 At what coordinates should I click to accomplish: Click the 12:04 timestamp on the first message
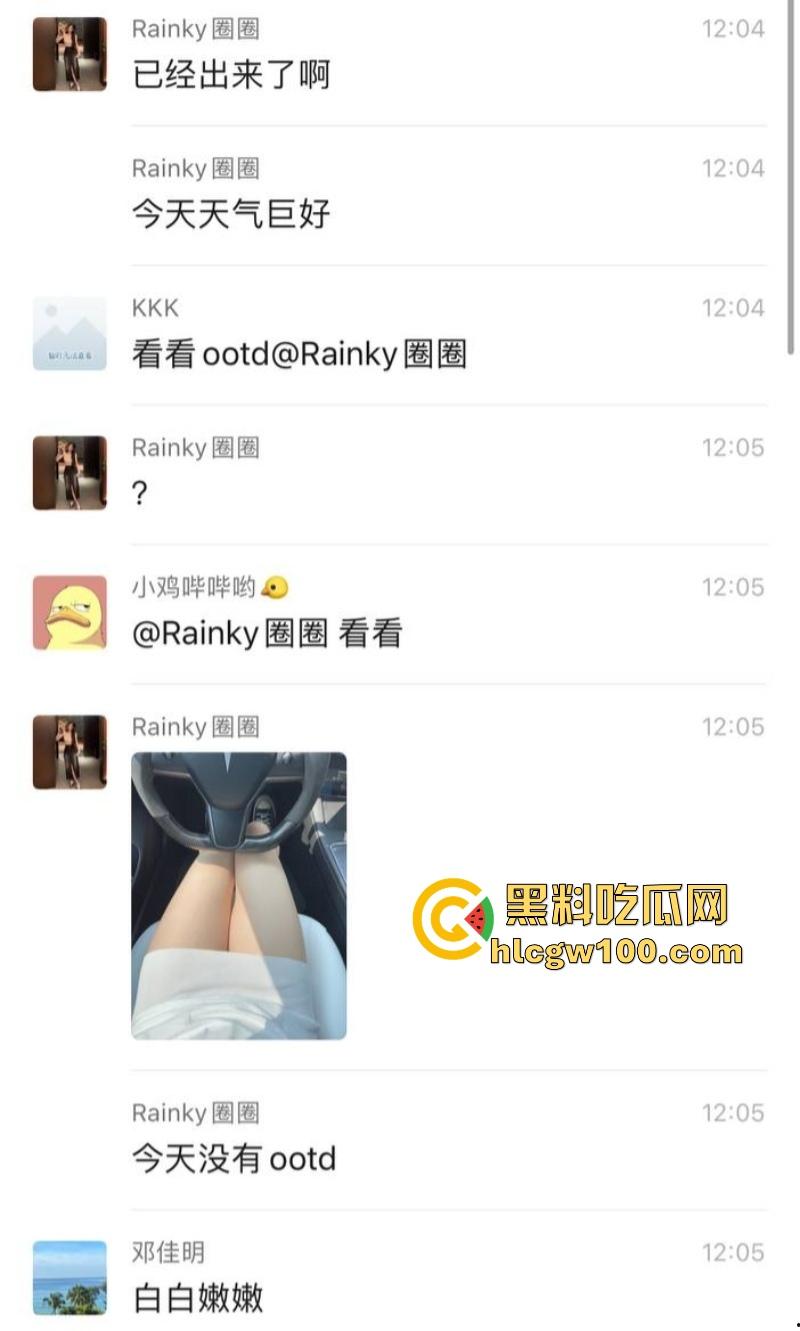[x=734, y=28]
